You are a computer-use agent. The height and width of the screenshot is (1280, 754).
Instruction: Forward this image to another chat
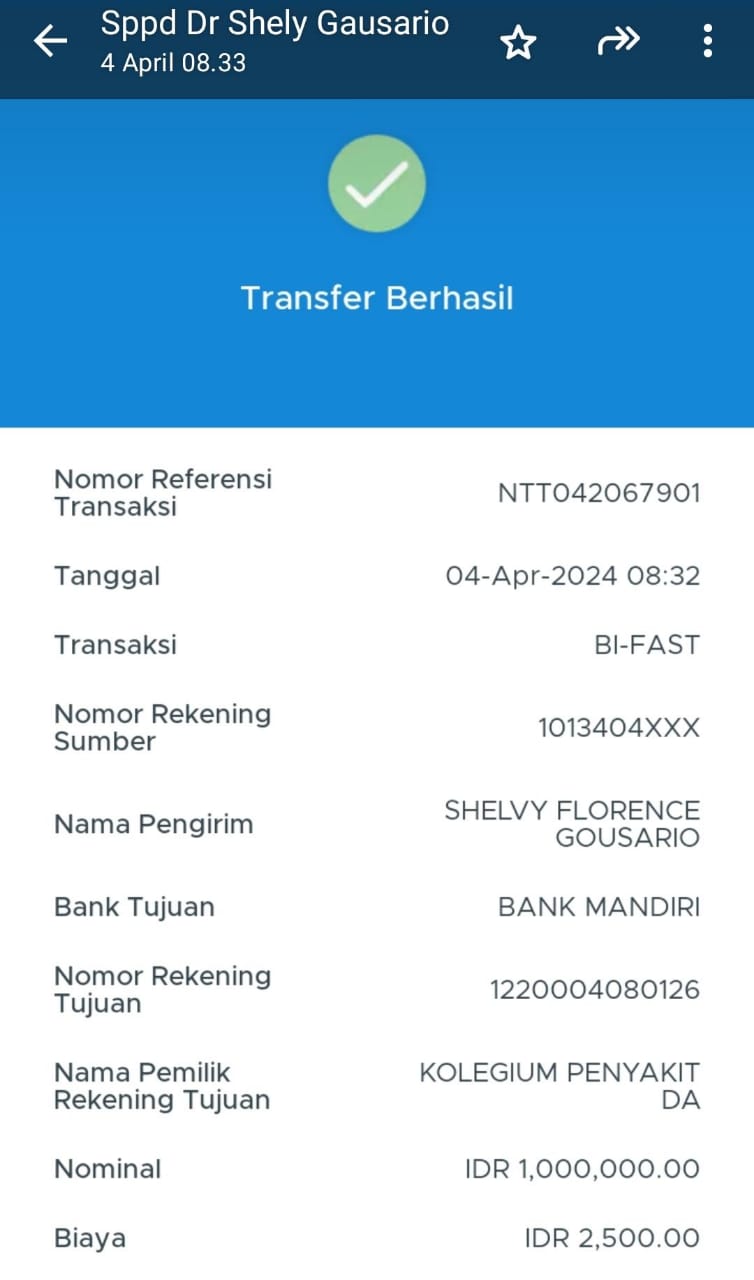[617, 41]
